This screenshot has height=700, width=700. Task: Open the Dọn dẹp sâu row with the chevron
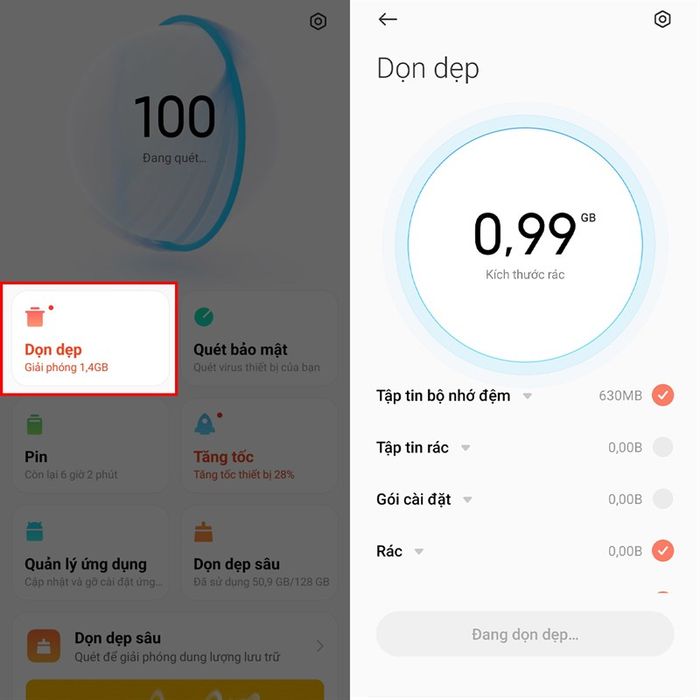175,646
